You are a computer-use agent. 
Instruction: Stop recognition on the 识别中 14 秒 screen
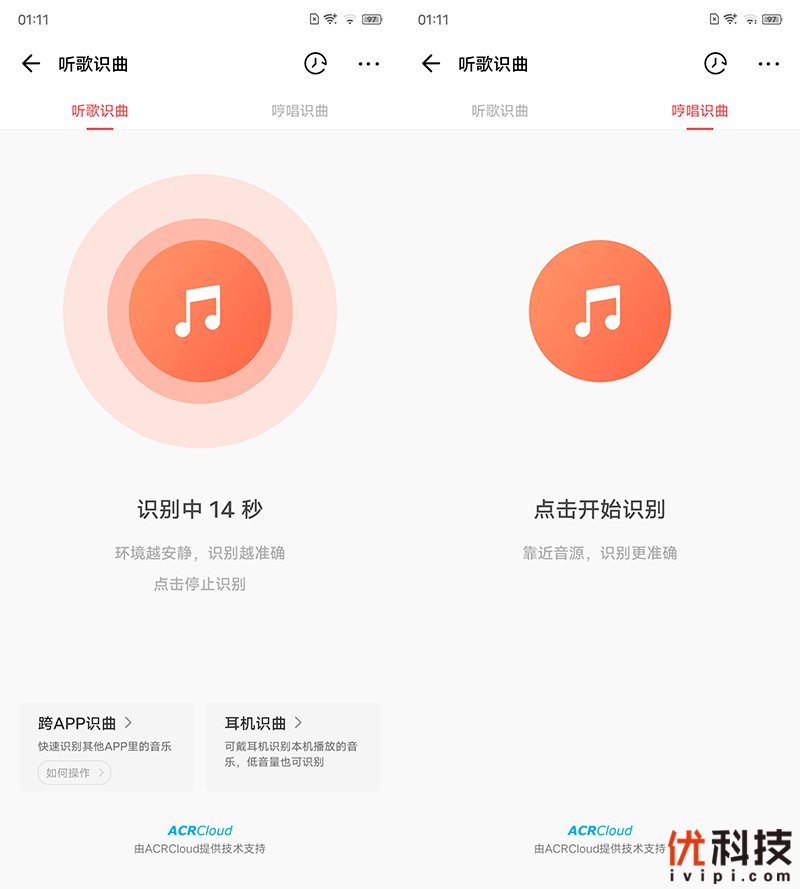click(200, 311)
